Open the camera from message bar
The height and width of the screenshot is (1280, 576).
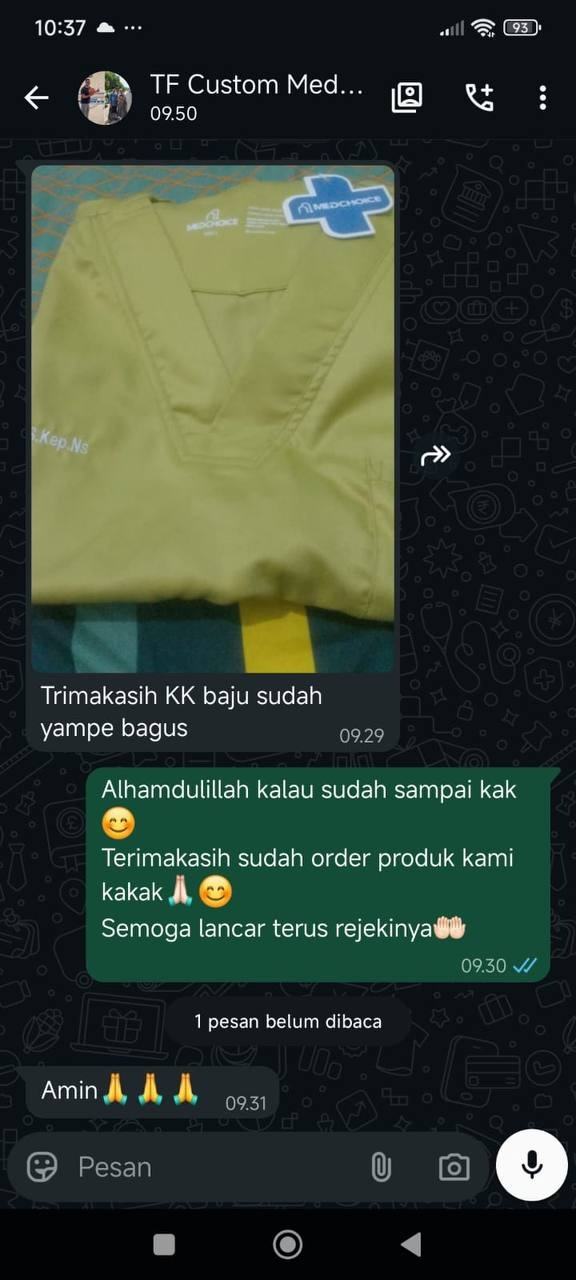click(454, 1167)
